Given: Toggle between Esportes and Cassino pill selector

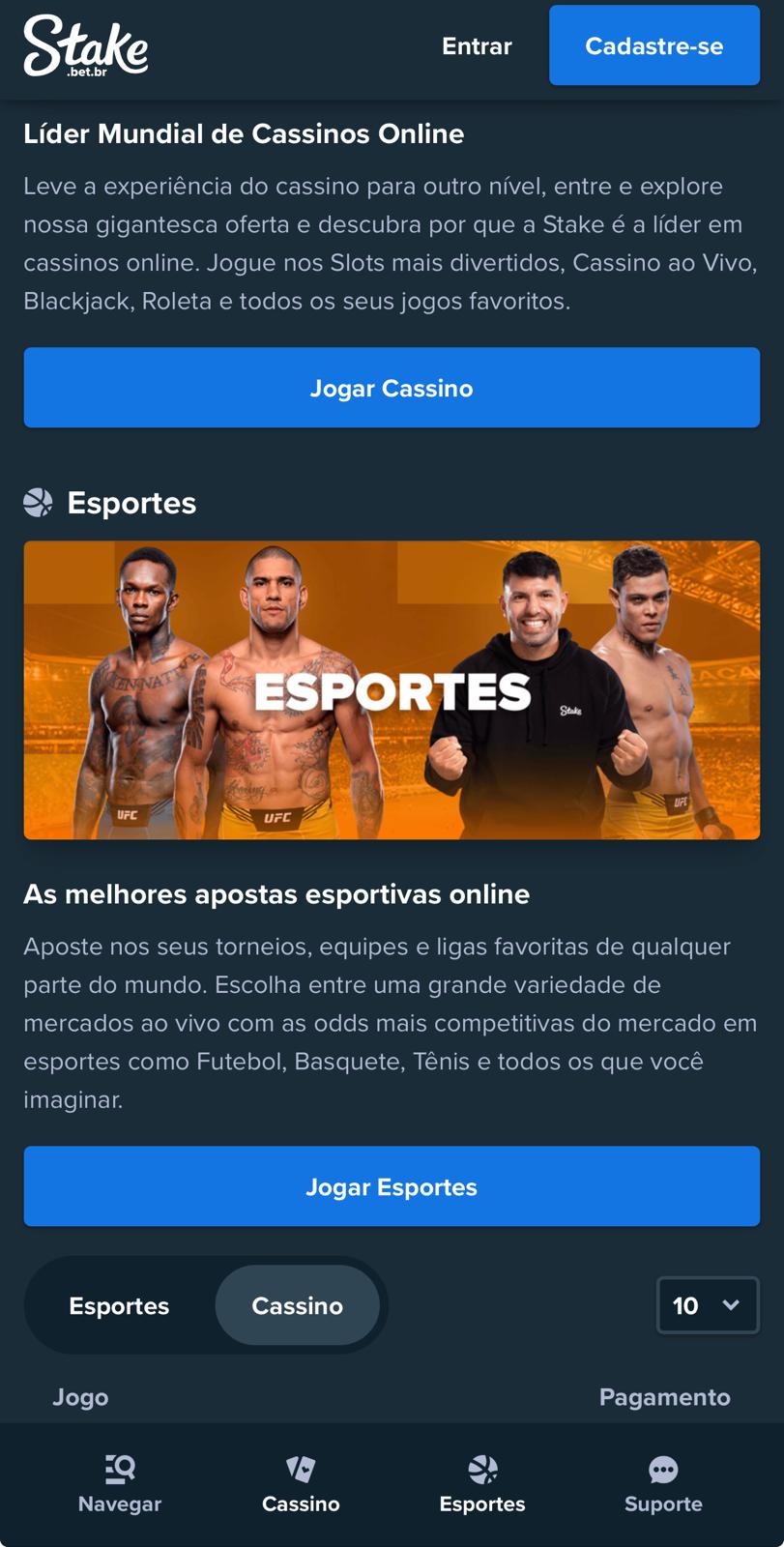Looking at the screenshot, I should click(206, 1305).
